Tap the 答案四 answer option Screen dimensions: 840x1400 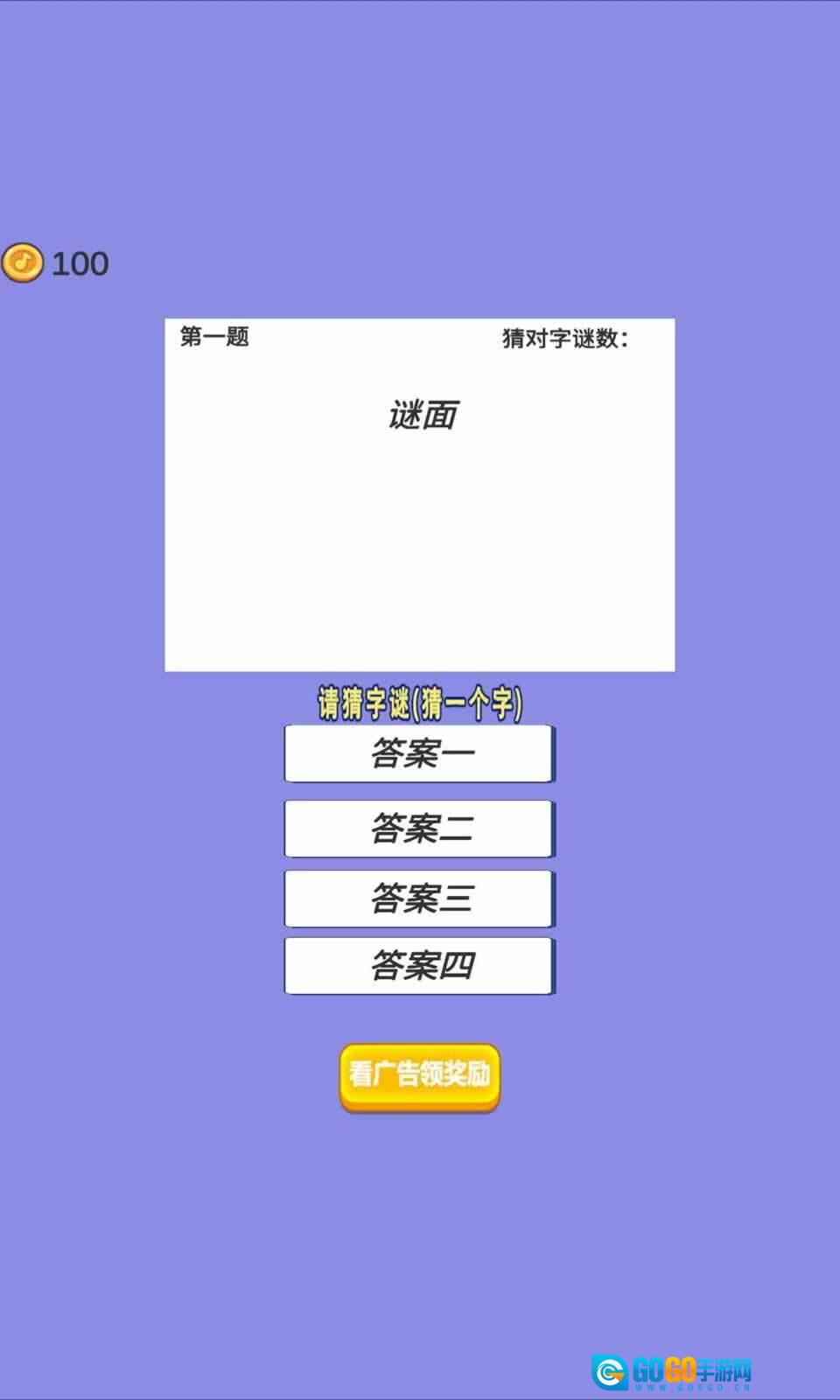point(419,966)
